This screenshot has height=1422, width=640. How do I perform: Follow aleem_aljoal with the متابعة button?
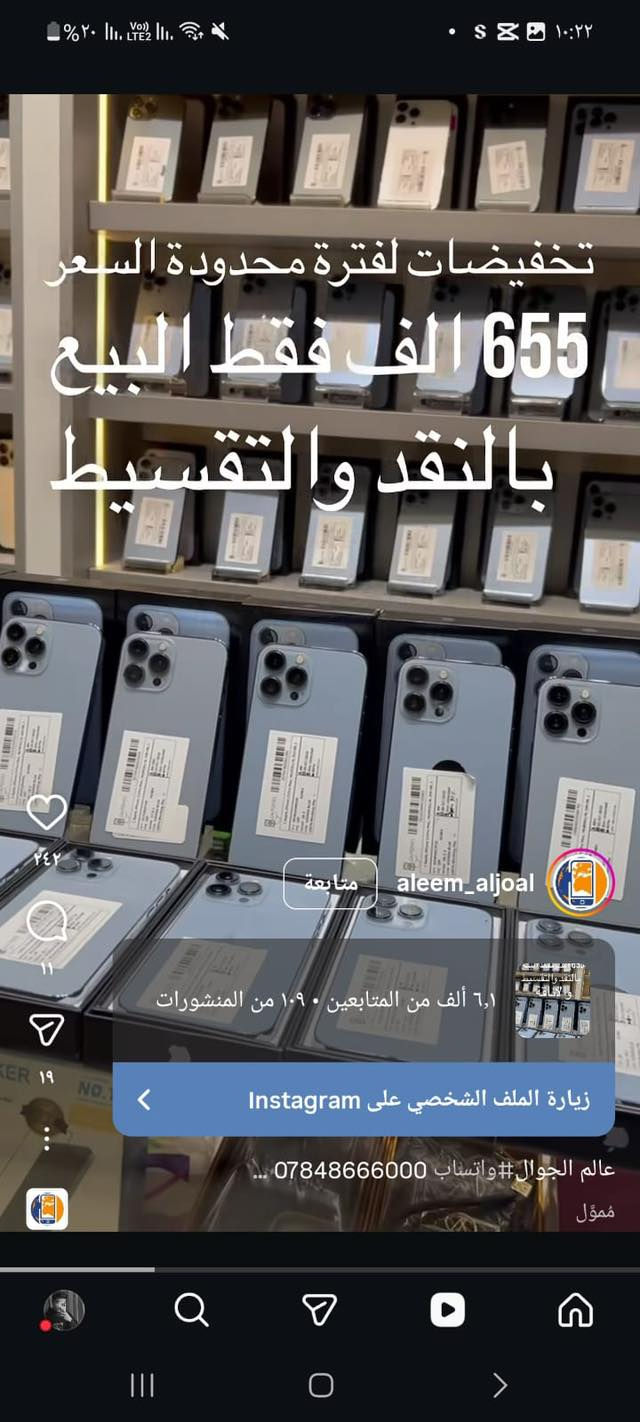coord(330,884)
